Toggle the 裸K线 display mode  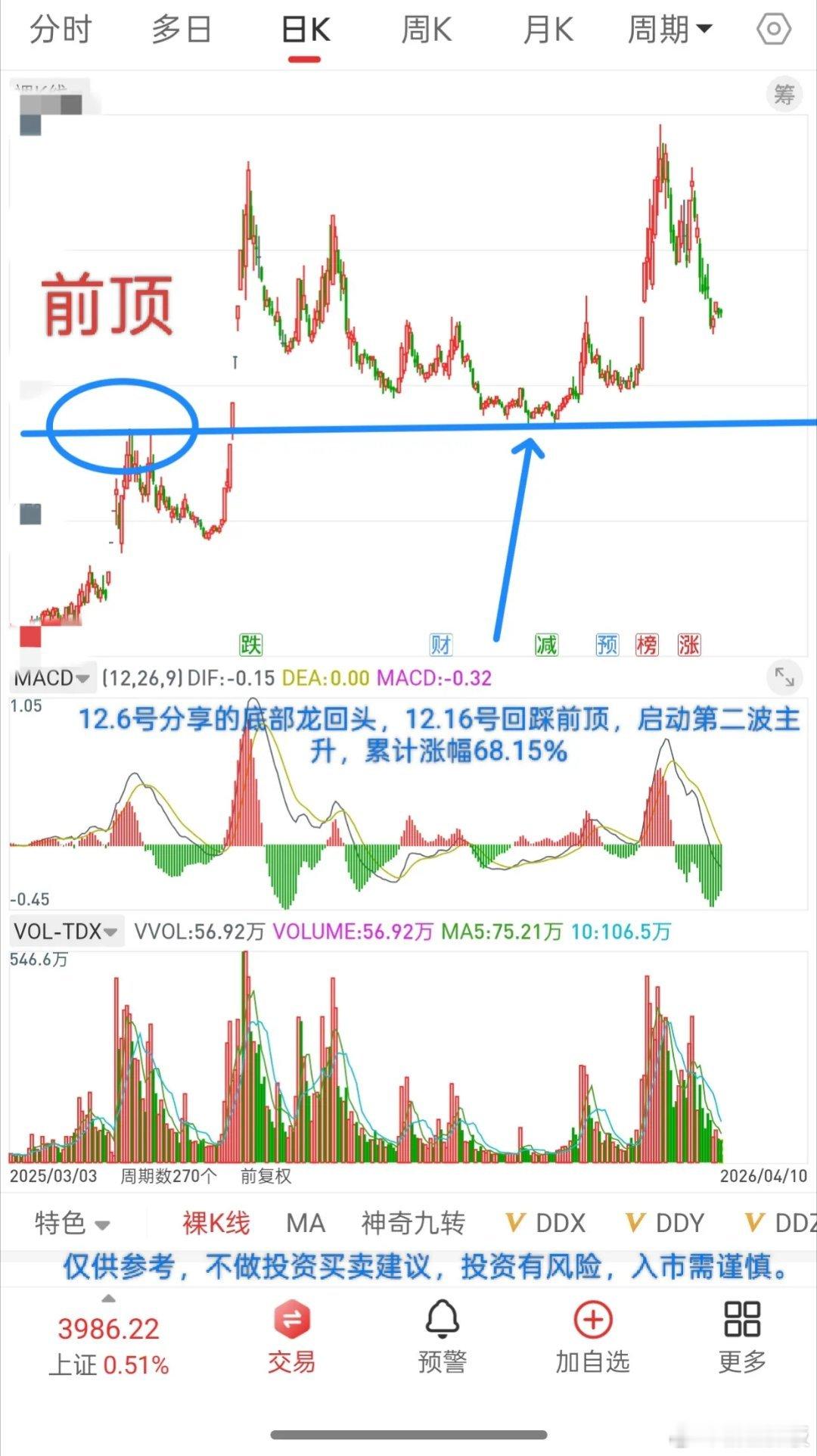pyautogui.click(x=217, y=1221)
